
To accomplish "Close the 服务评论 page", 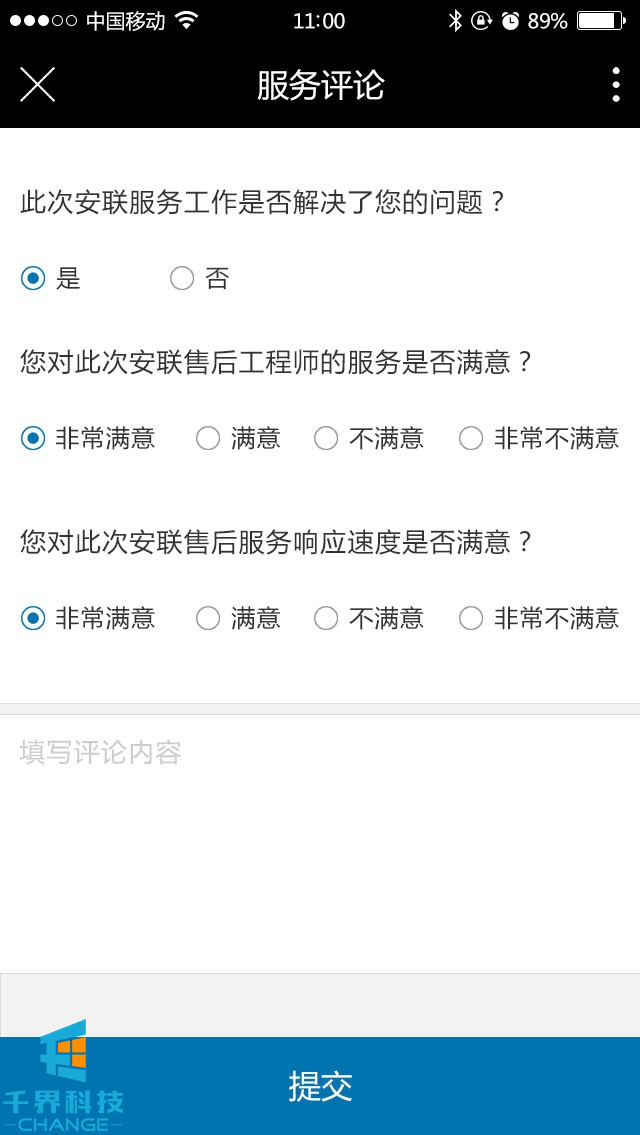I will (x=37, y=85).
